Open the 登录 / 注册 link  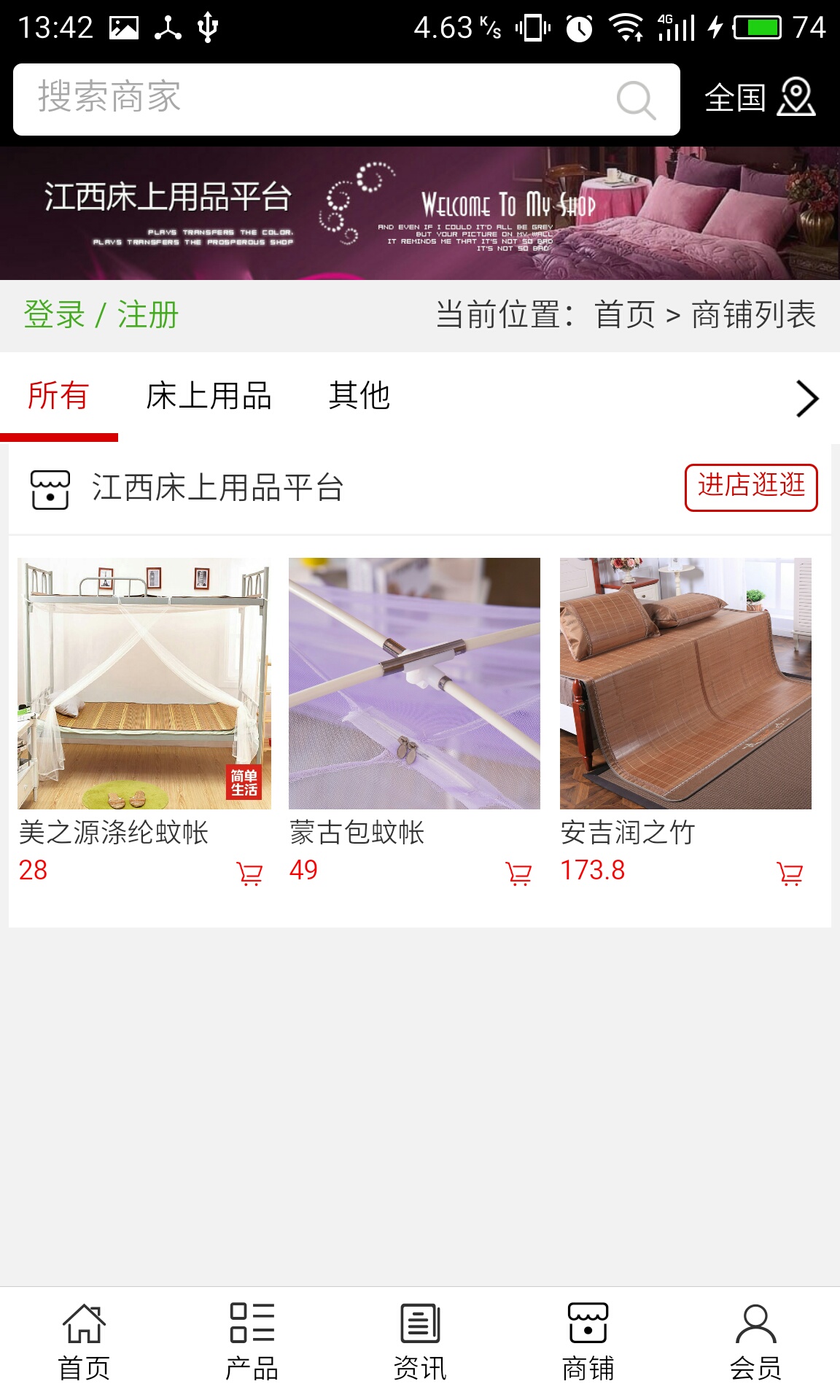click(x=101, y=315)
